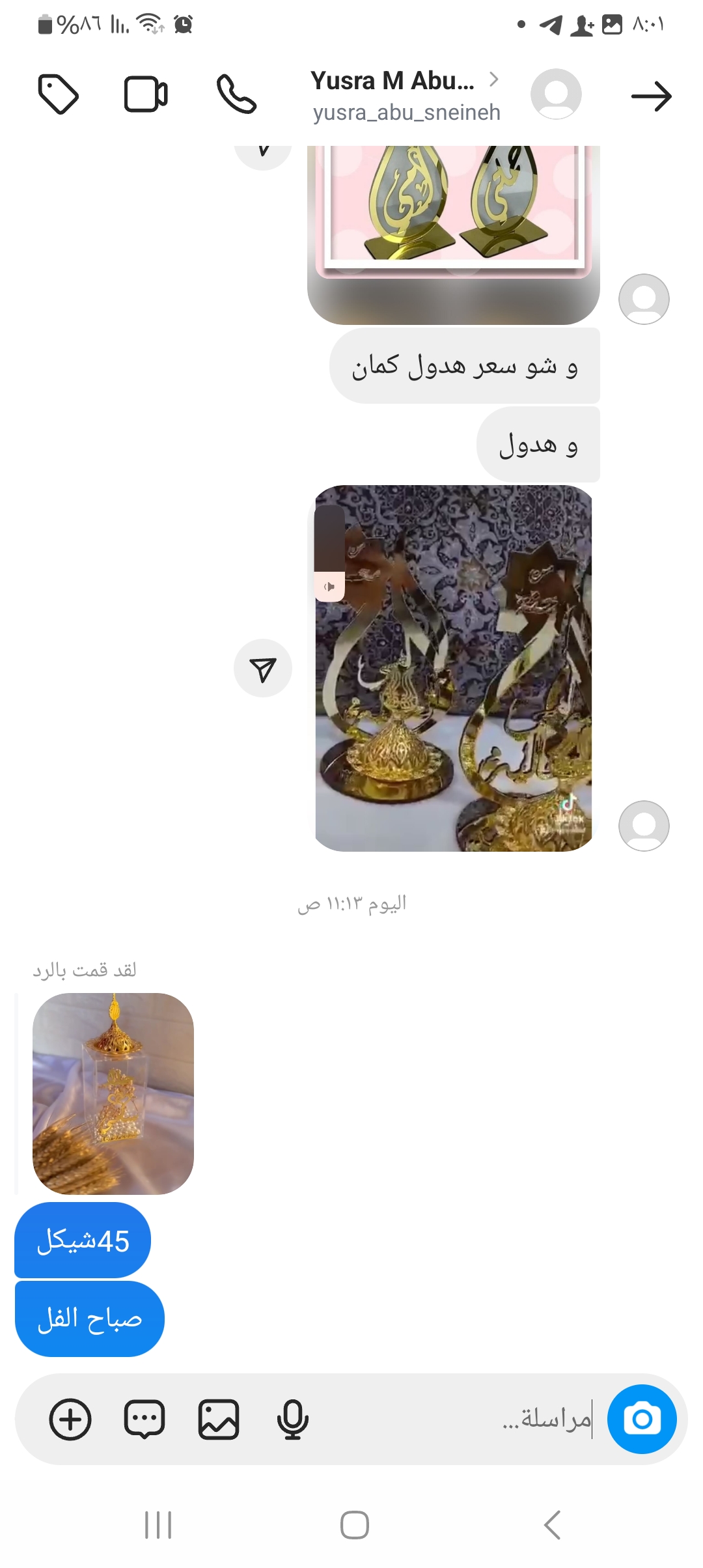Image resolution: width=703 pixels, height=1568 pixels.
Task: Go to the phone home screen
Action: click(354, 1525)
